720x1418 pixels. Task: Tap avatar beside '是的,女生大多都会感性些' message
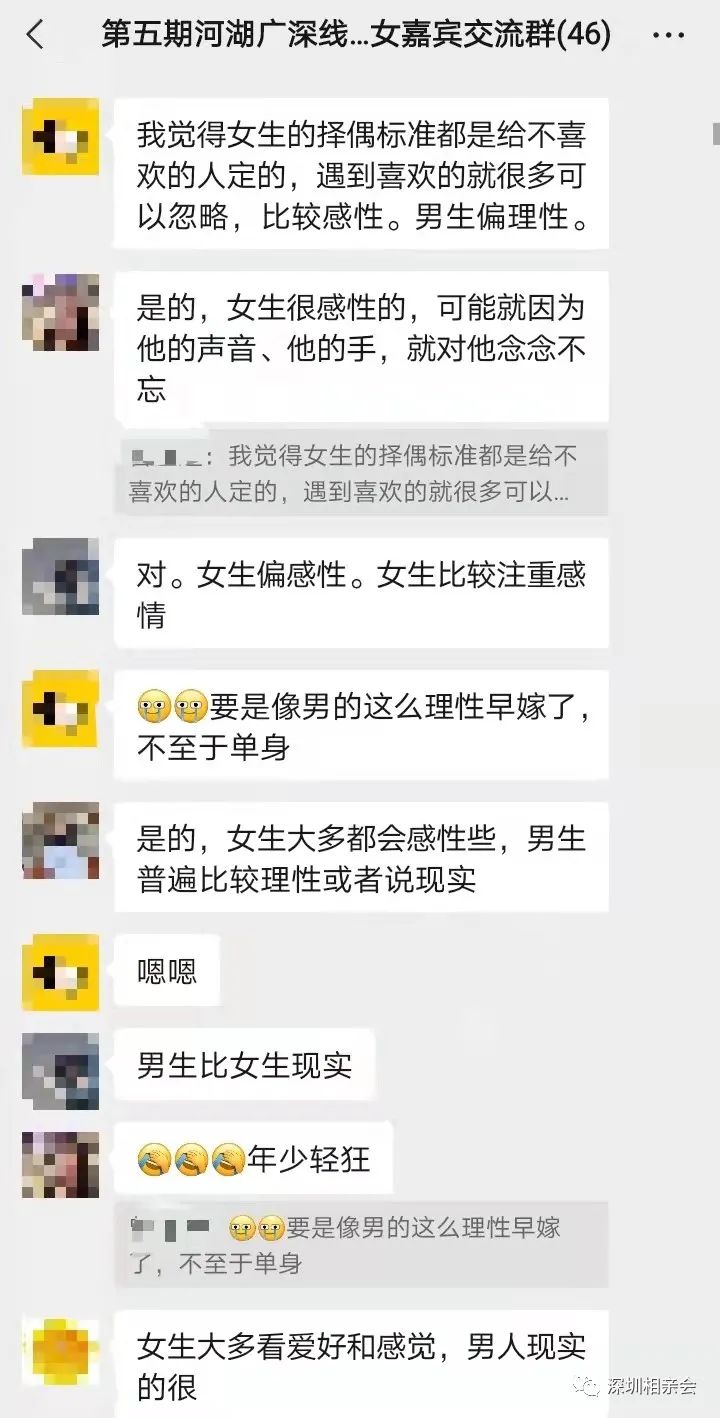[60, 840]
